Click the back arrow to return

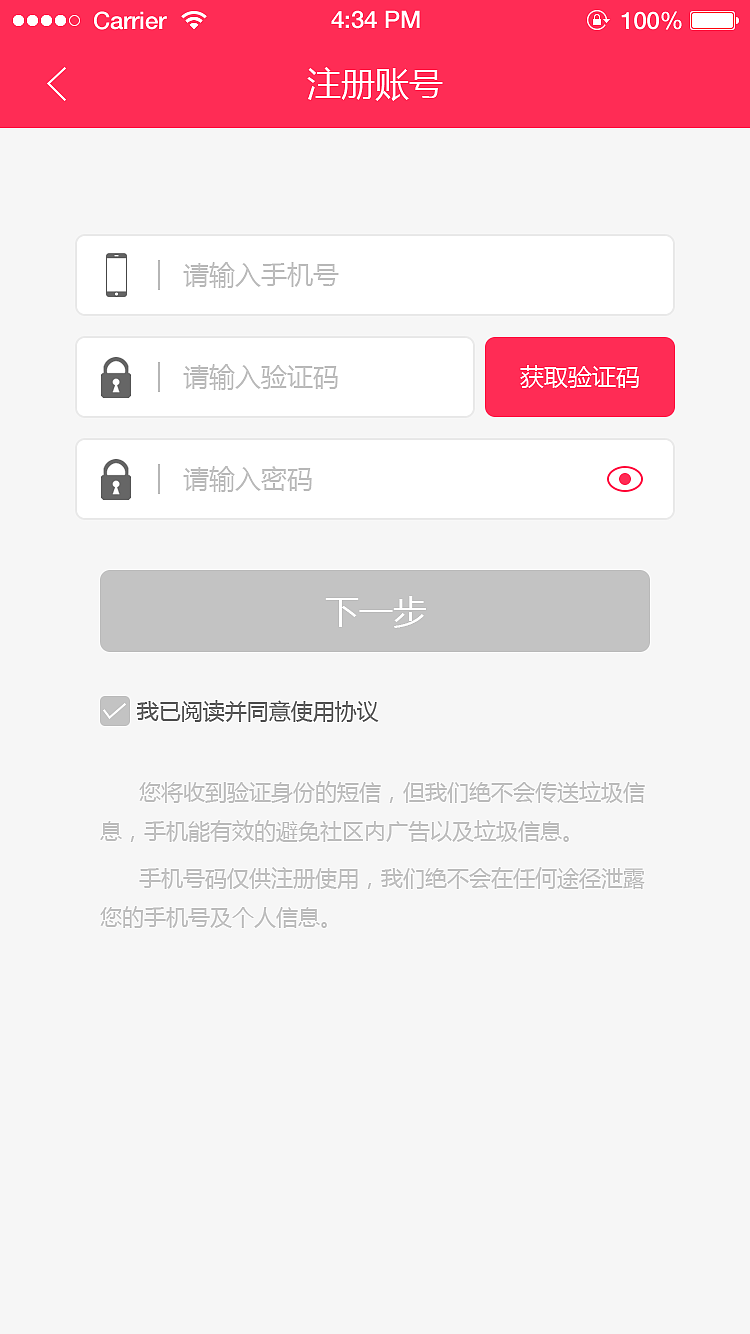(x=55, y=84)
